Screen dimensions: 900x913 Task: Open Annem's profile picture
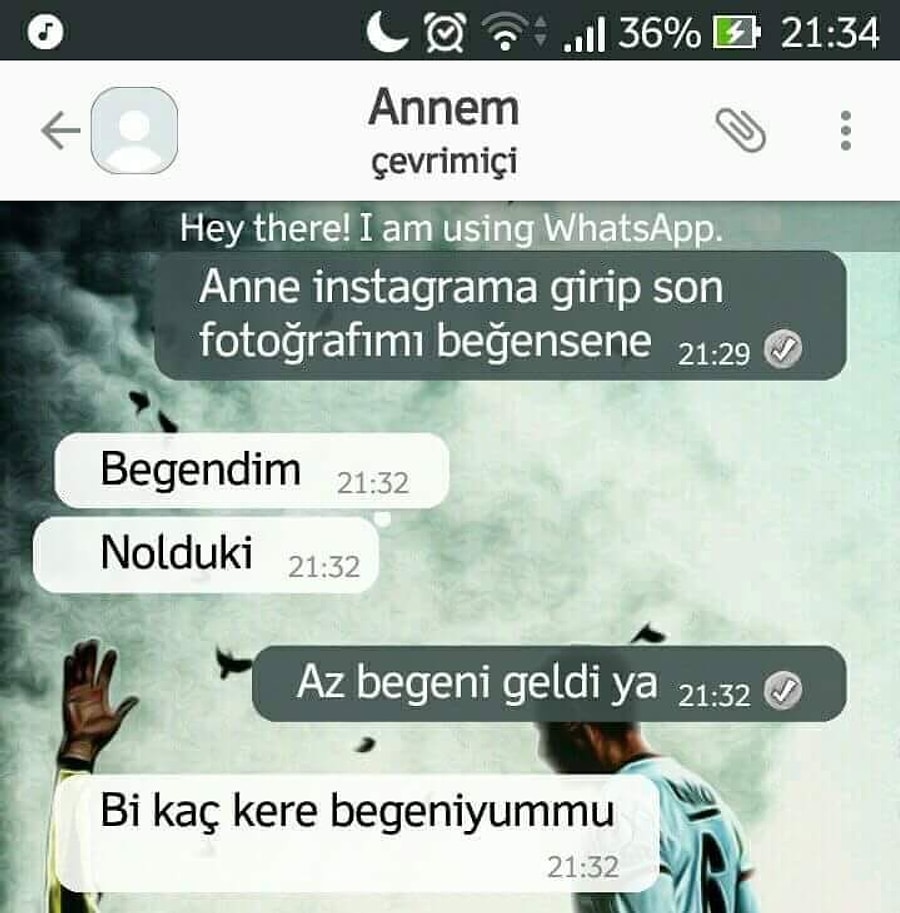[134, 131]
